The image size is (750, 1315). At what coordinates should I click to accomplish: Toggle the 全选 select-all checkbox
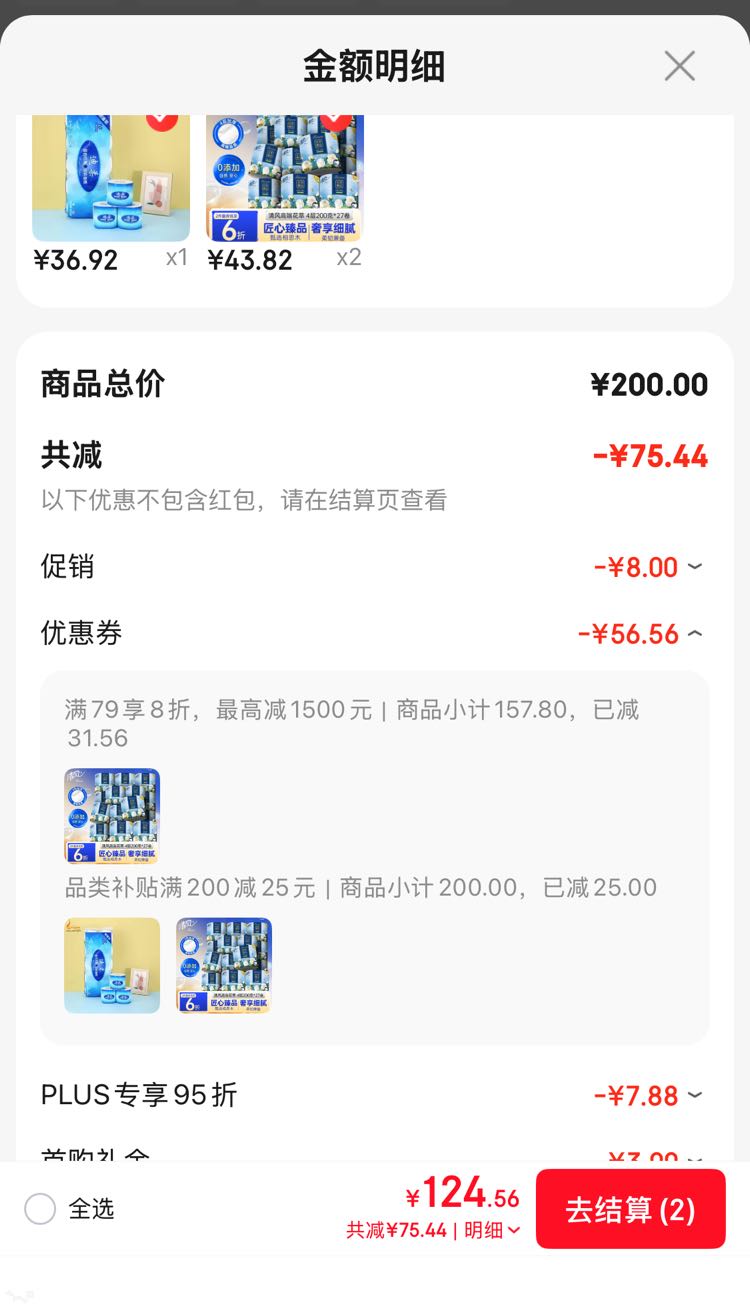click(40, 1209)
